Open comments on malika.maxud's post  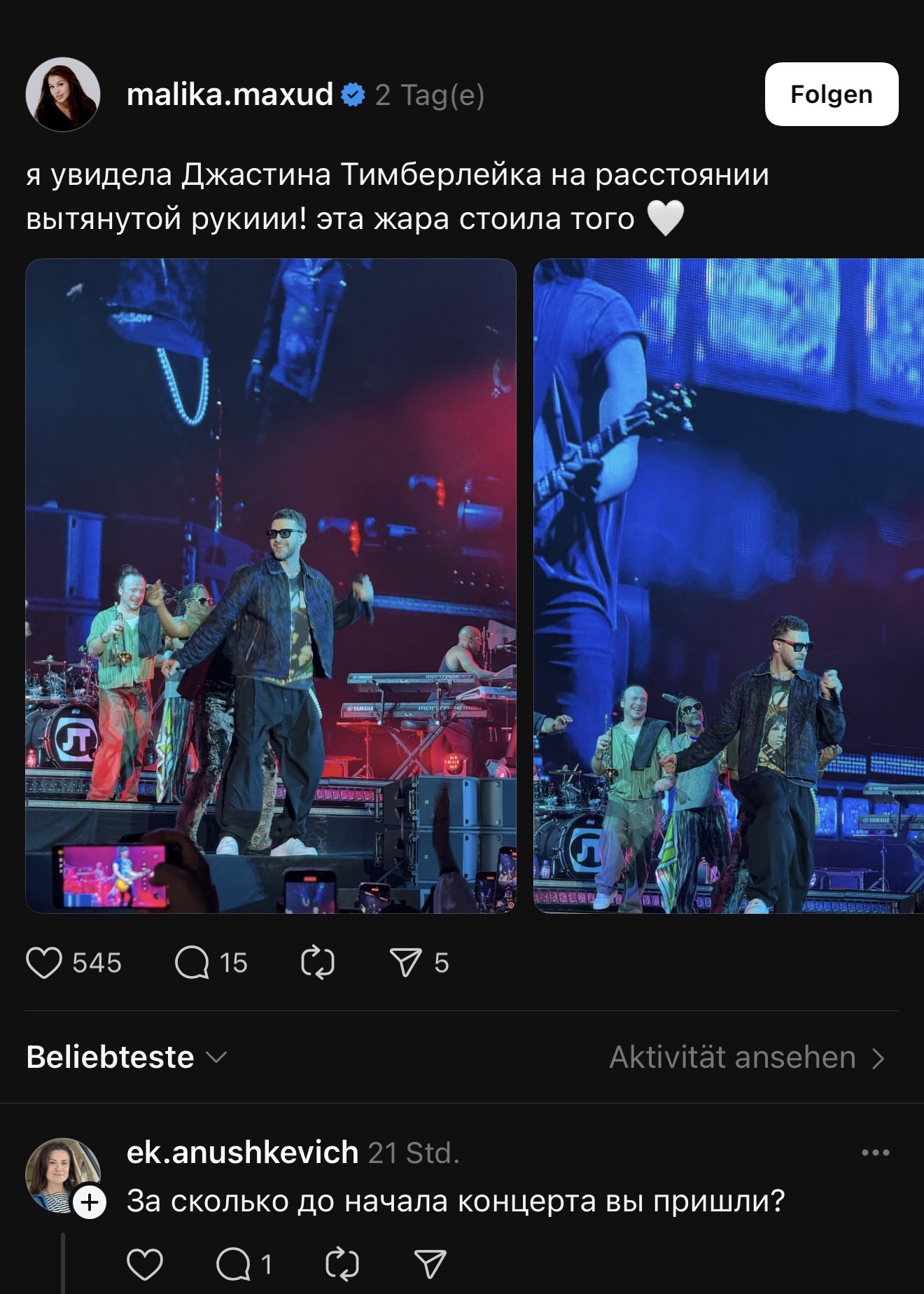(x=192, y=963)
